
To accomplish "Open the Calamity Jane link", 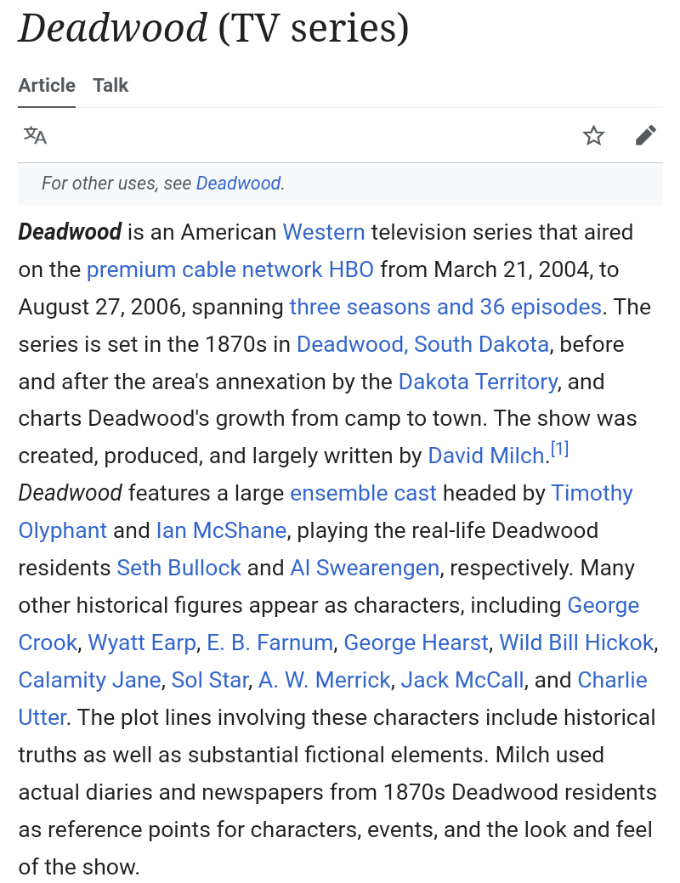I will (x=89, y=680).
